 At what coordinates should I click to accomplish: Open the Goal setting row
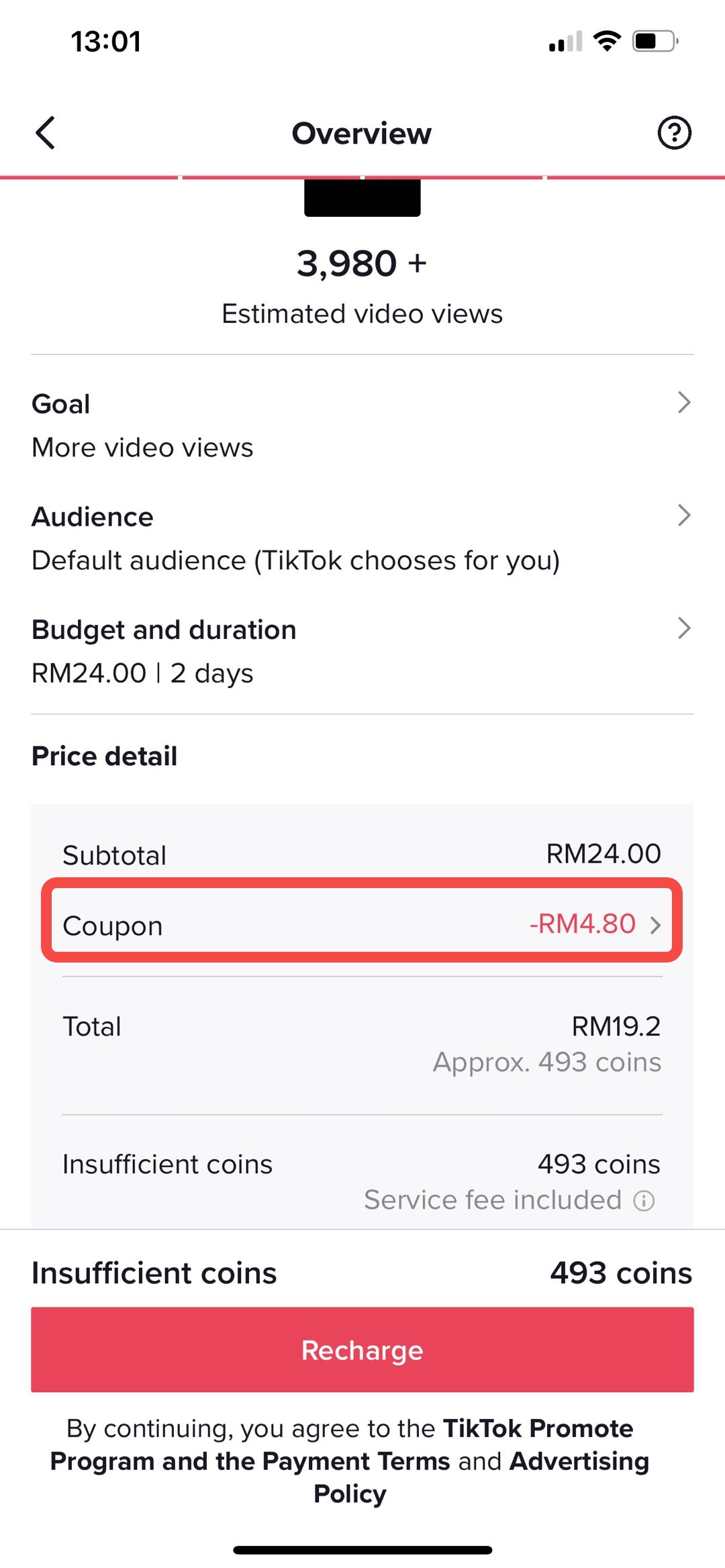click(362, 425)
